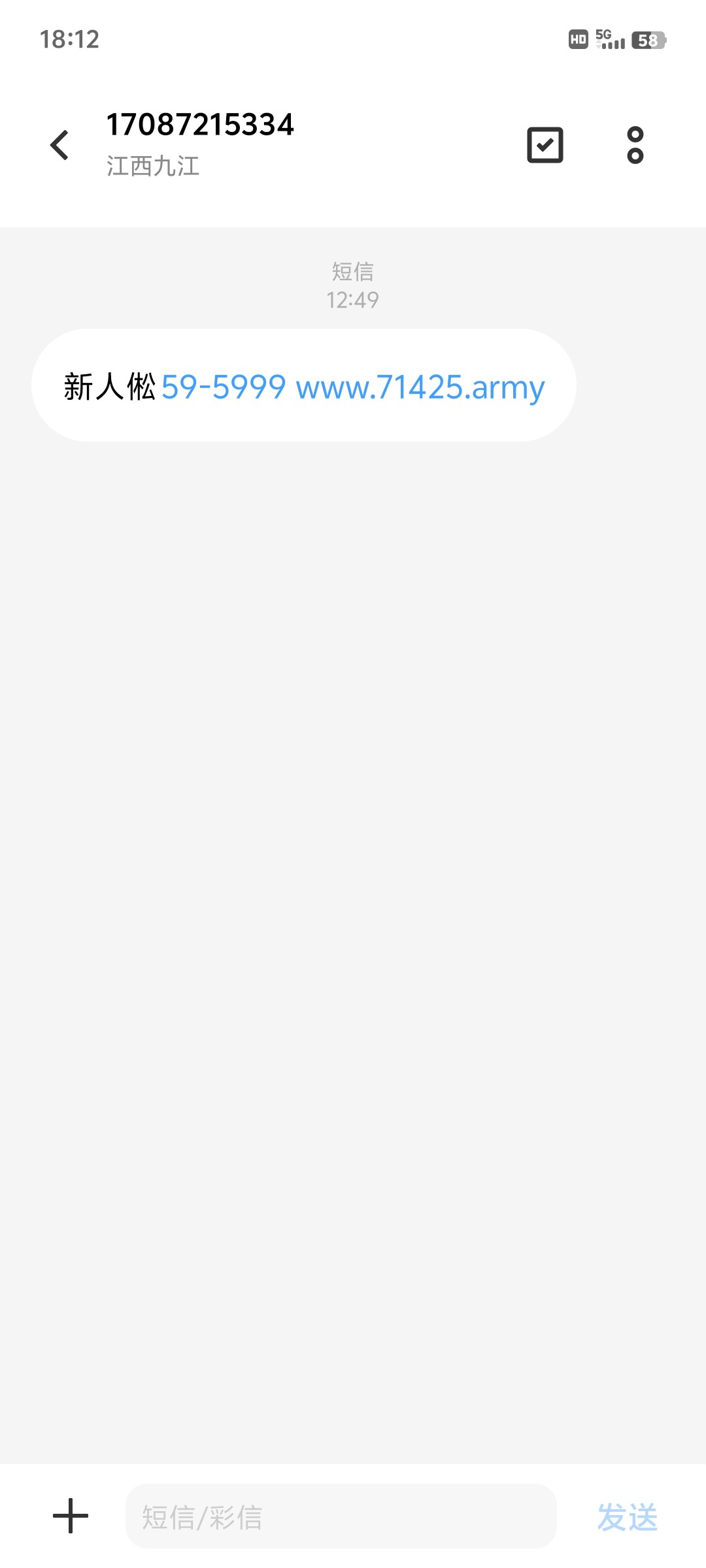Open the plus attachment menu
The width and height of the screenshot is (706, 1568).
click(71, 1516)
